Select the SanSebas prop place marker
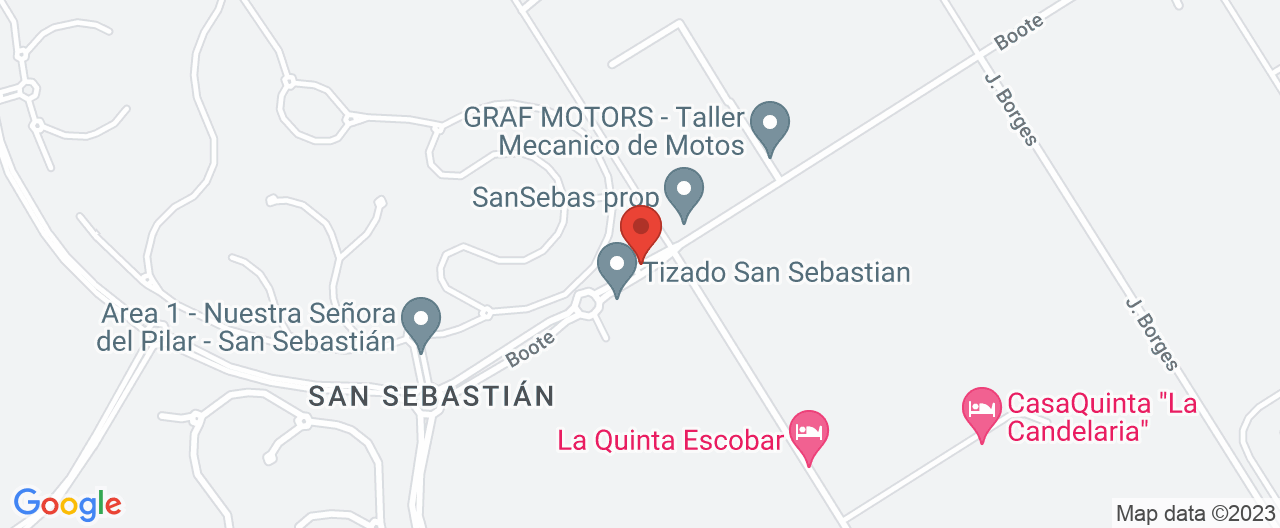The height and width of the screenshot is (528, 1280). 685,191
